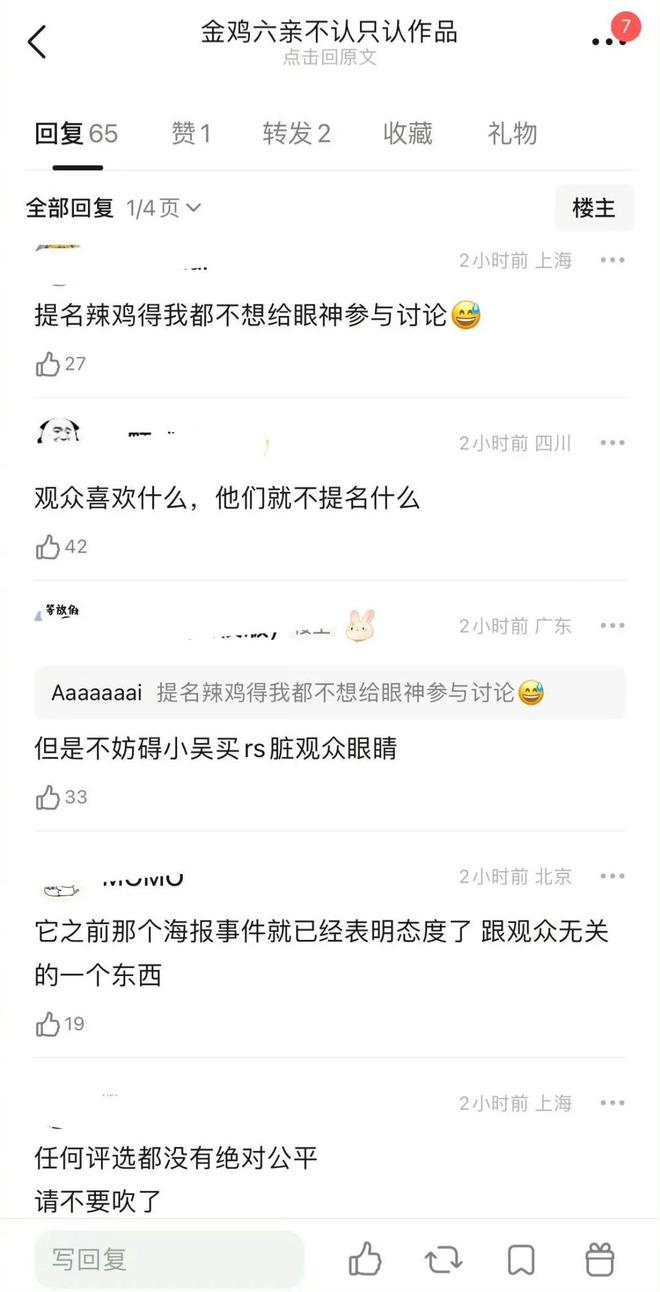The image size is (660, 1292).
Task: Expand the 1/4页 page dropdown
Action: click(x=164, y=208)
